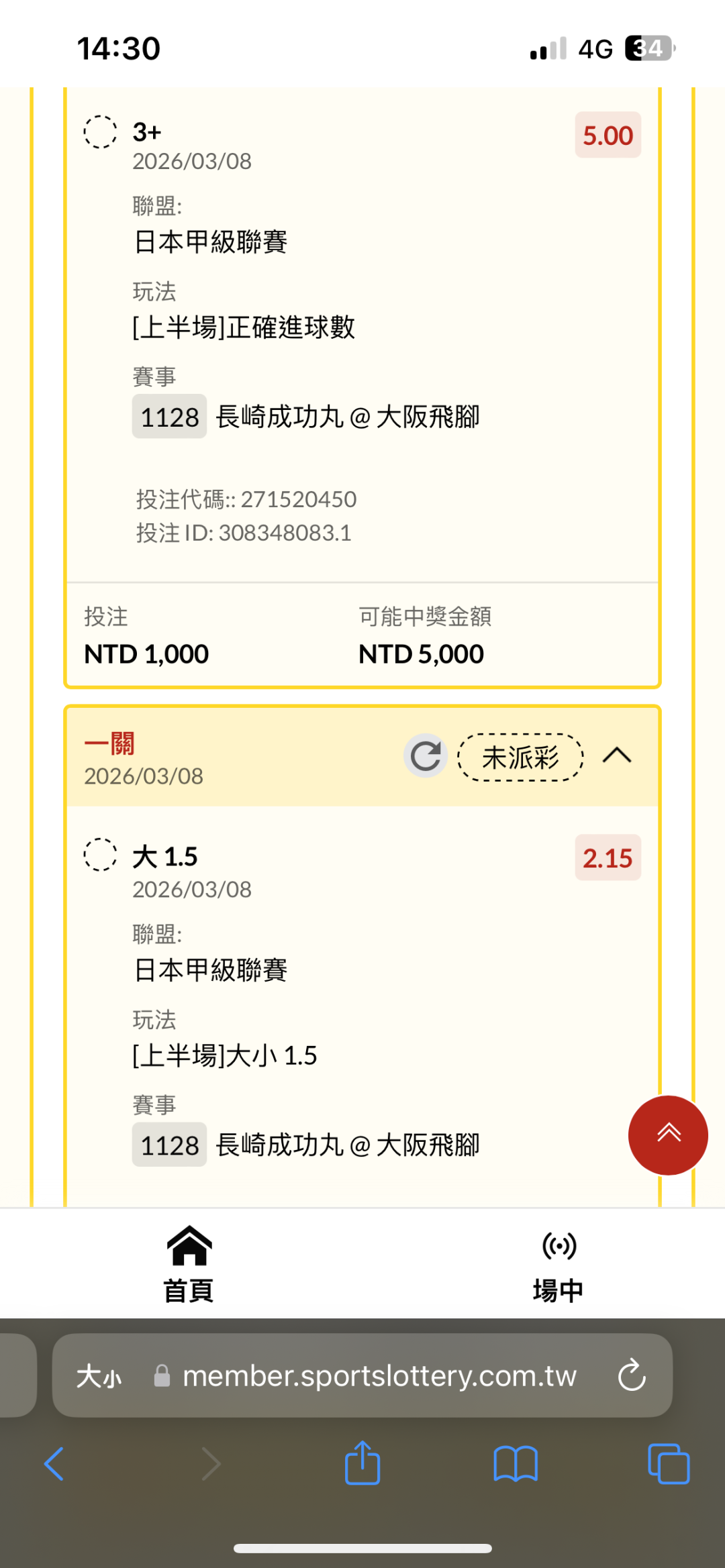Viewport: 725px width, 1568px height.
Task: Open Safari bookmarks
Action: [515, 1463]
